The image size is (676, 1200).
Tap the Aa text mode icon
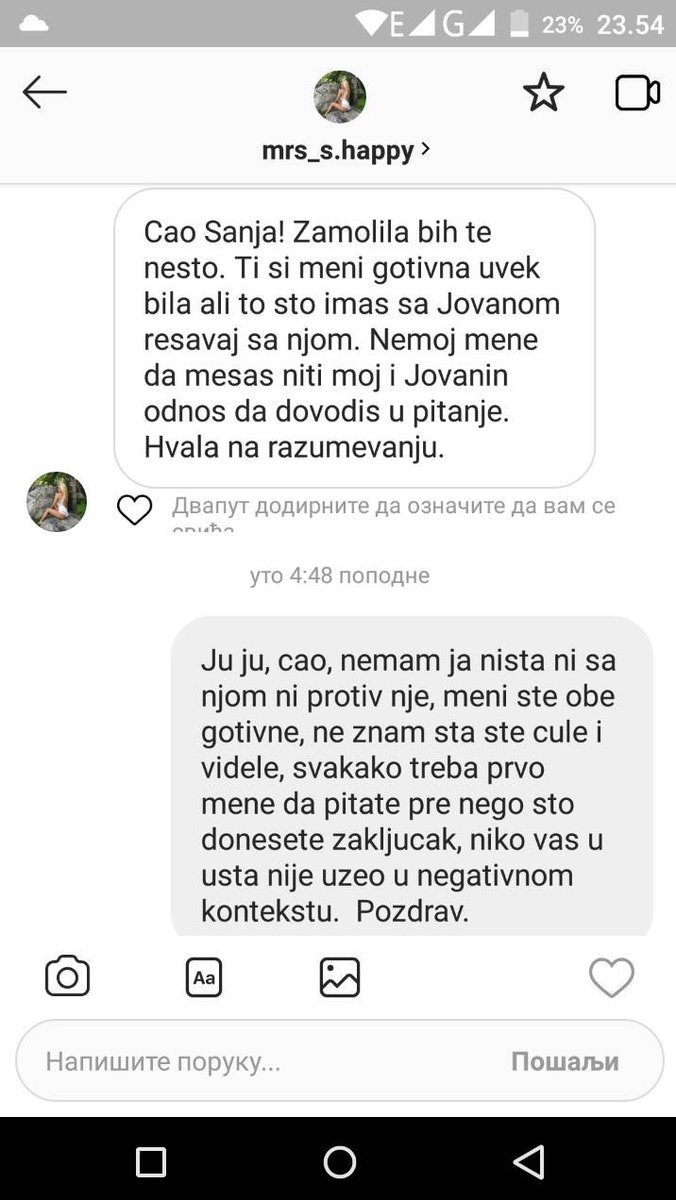click(x=204, y=977)
